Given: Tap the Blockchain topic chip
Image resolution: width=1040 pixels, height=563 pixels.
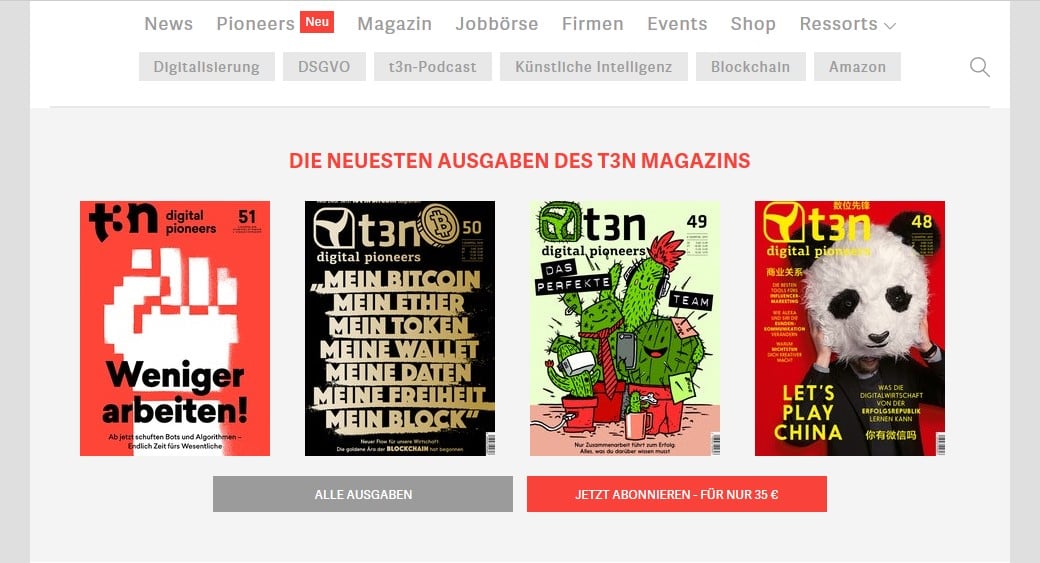Looking at the screenshot, I should point(750,67).
